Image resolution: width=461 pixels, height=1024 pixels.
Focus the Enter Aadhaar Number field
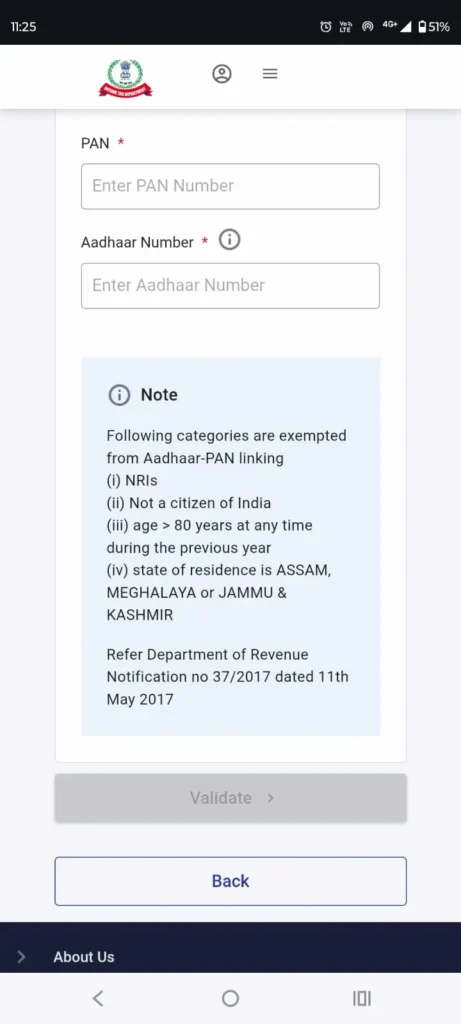(x=230, y=285)
